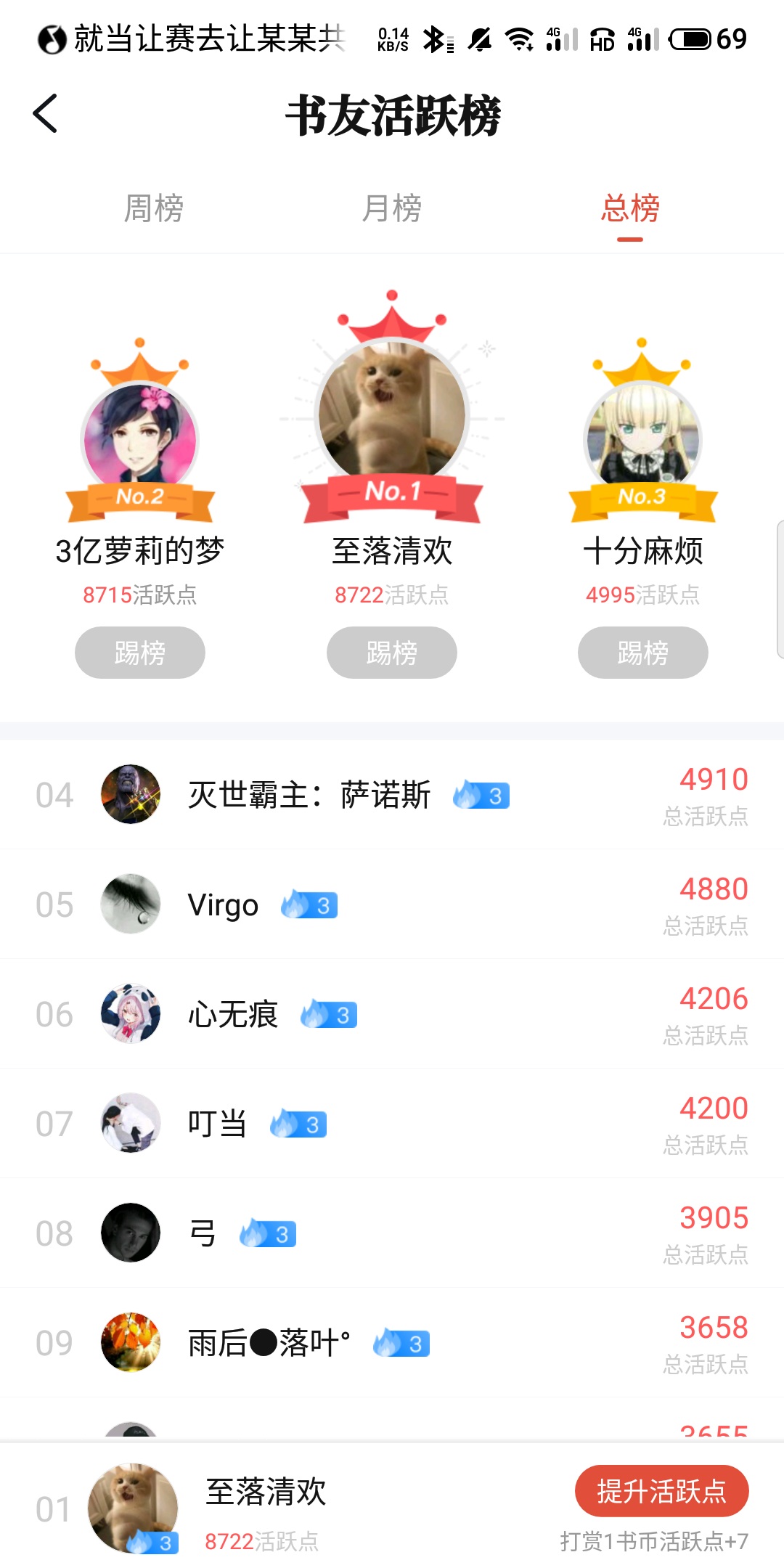Switch to the 月榜 tab
This screenshot has width=784, height=1568.
click(x=391, y=209)
